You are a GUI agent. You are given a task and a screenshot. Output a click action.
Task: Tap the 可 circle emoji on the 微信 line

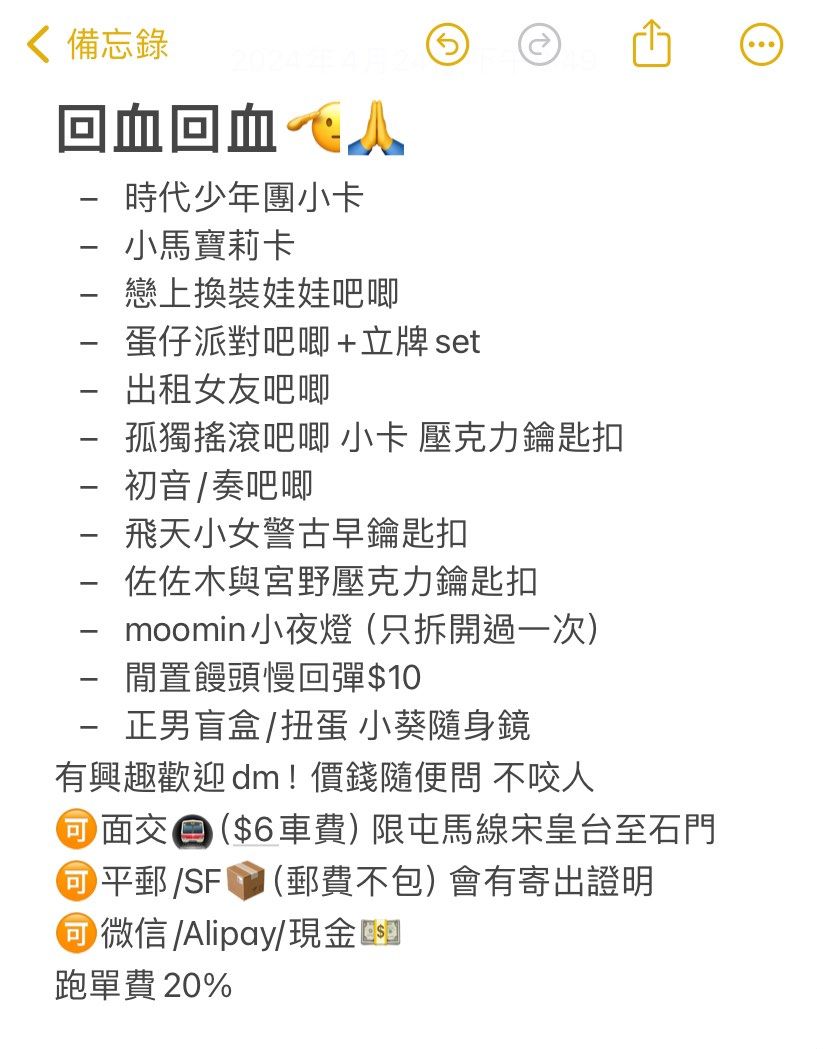75,933
